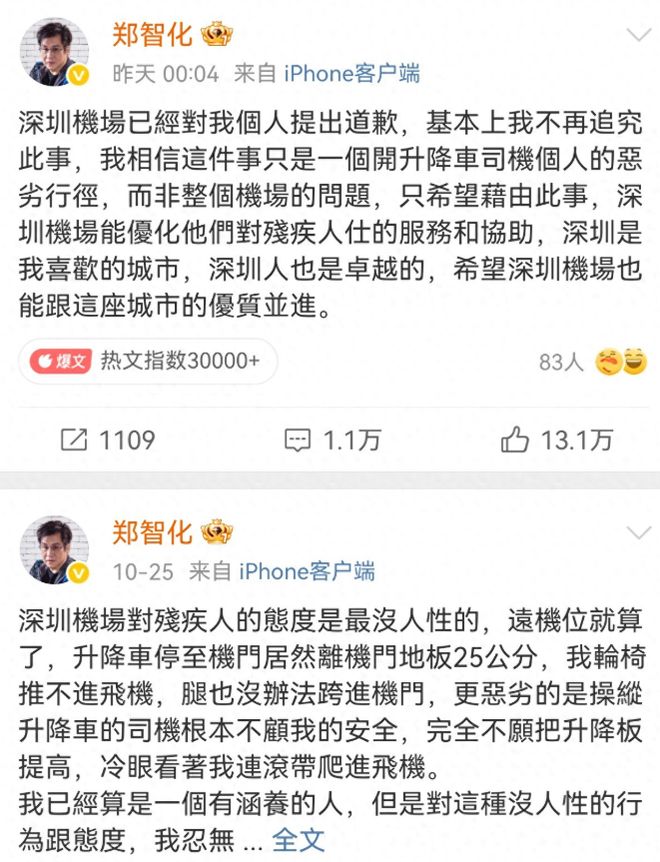
Task: Open 郑智化's avatar on yesterday's post
Action: coord(54,52)
